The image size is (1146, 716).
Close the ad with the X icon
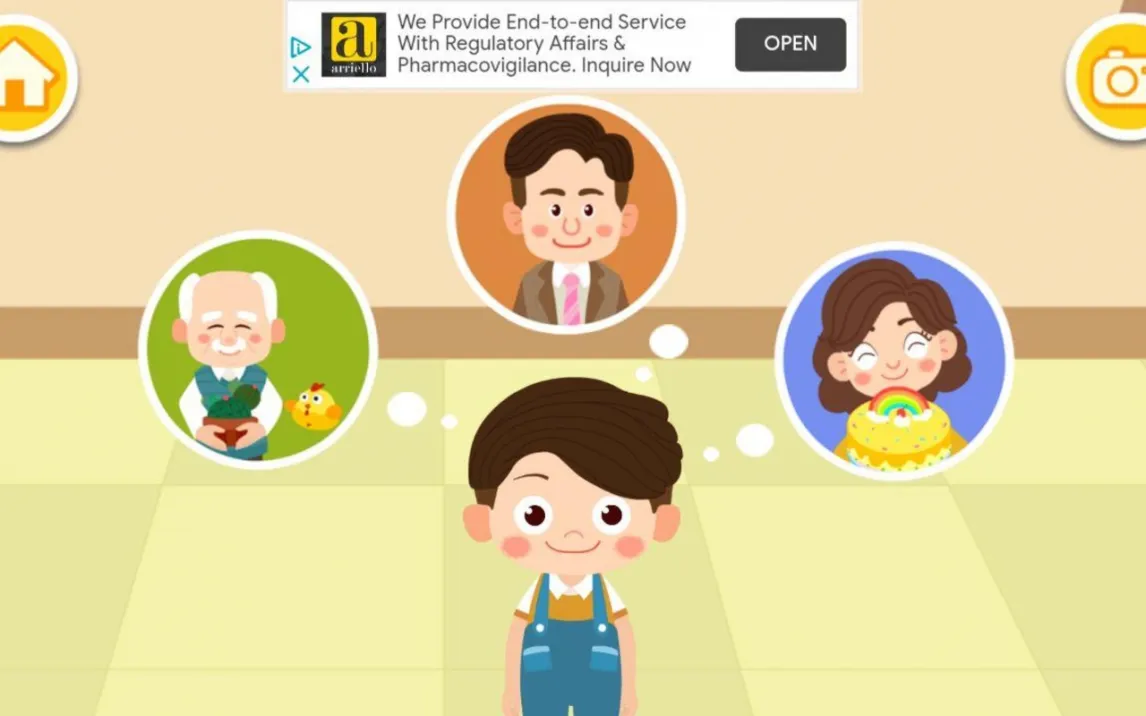[x=300, y=73]
